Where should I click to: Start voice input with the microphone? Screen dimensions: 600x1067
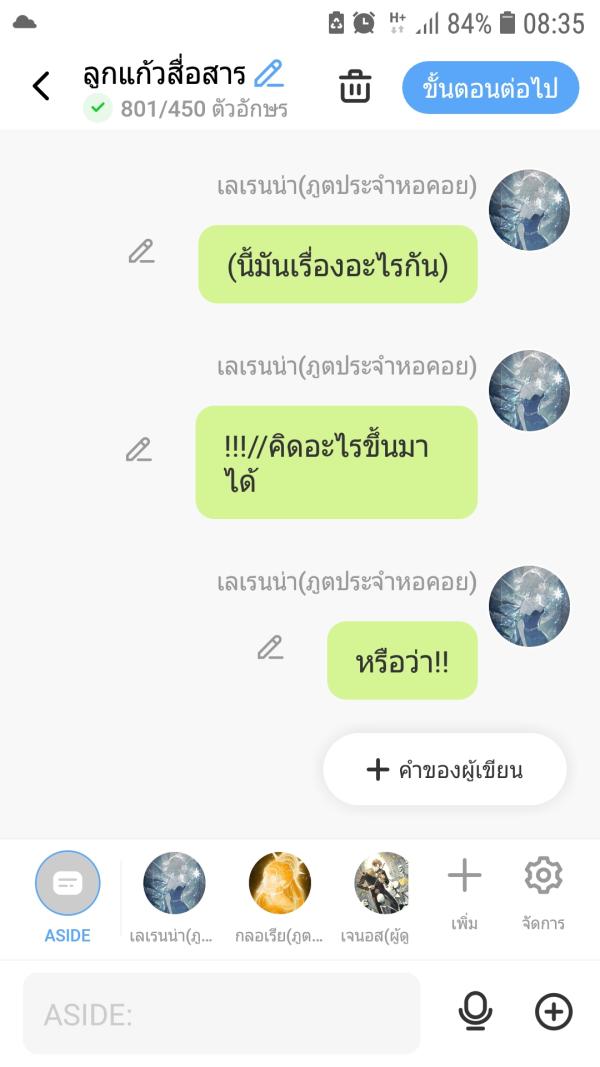click(x=475, y=1012)
